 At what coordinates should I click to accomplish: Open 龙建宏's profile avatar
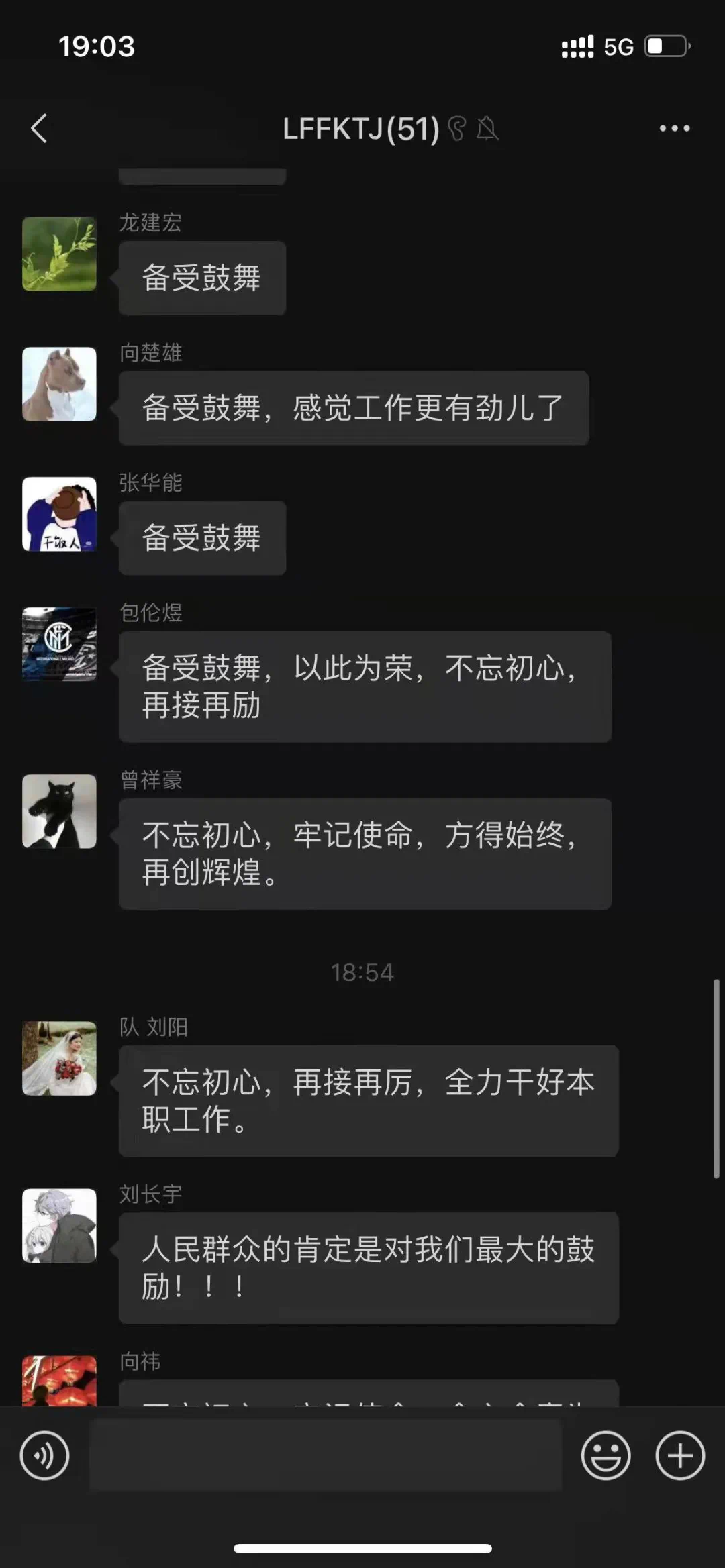click(59, 254)
